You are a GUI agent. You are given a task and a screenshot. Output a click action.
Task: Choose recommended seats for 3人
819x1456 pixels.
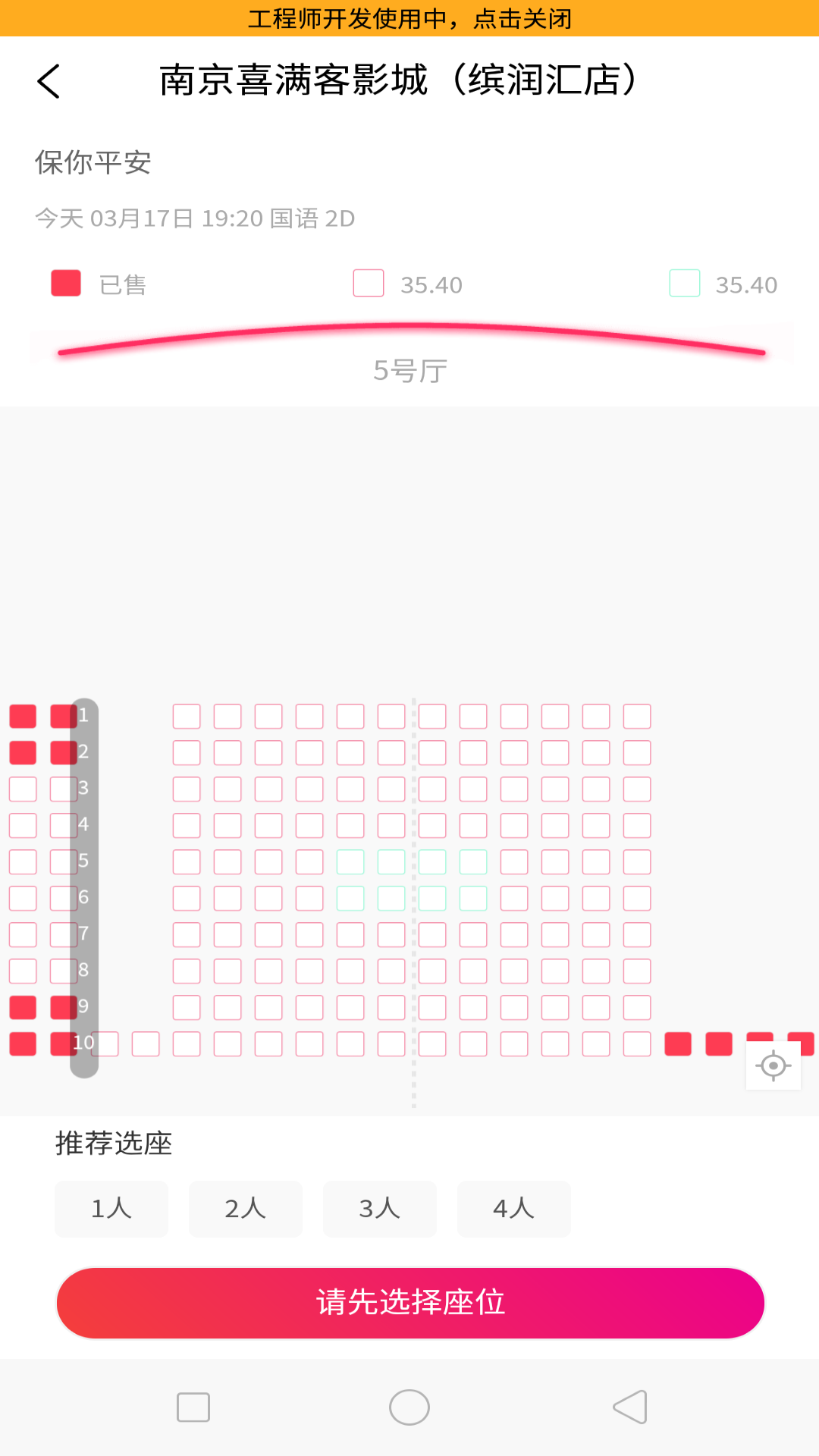[380, 1209]
